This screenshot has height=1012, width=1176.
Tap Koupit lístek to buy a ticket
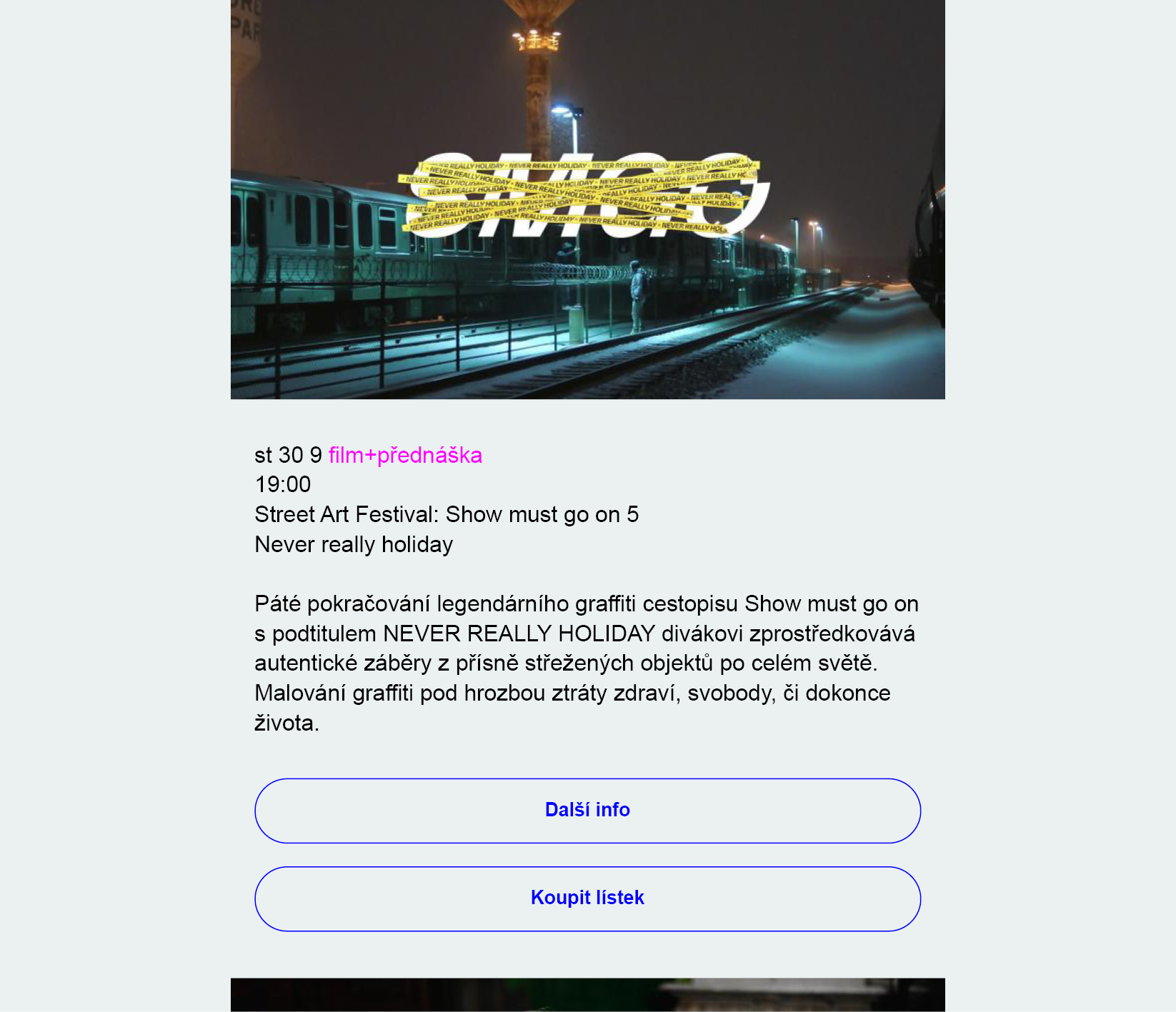click(587, 898)
